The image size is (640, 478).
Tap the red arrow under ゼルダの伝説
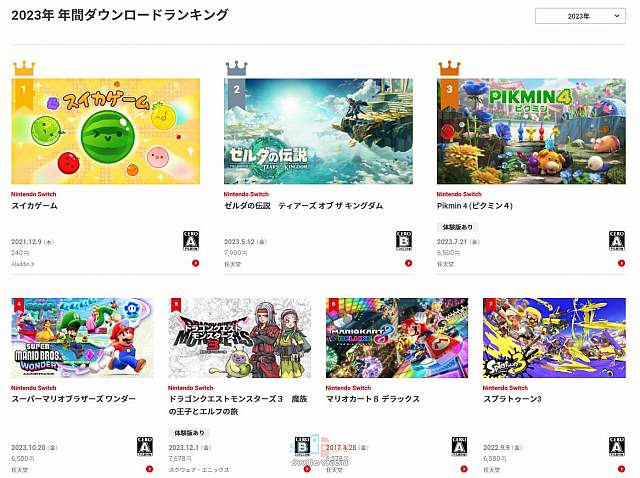coord(409,263)
